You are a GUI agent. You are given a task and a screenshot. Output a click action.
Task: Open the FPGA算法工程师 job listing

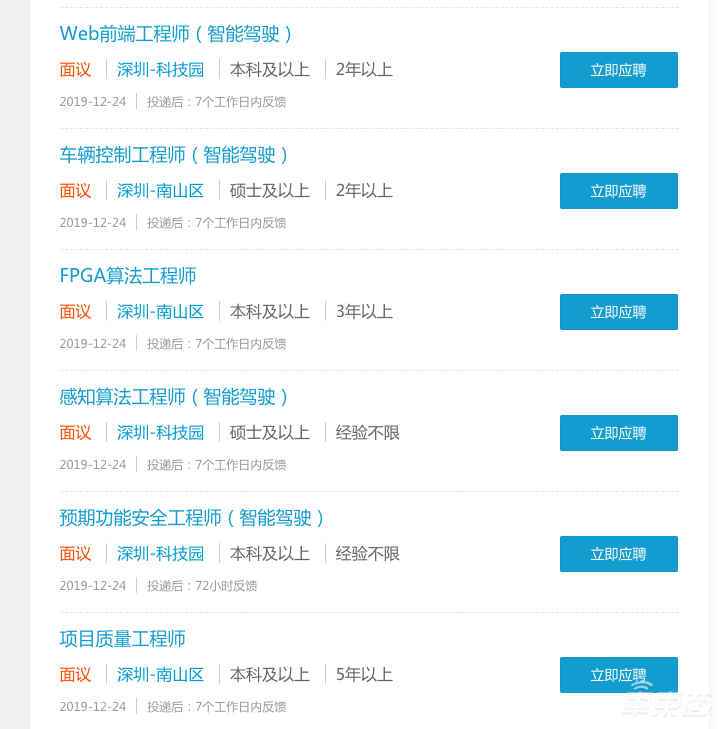[127, 275]
